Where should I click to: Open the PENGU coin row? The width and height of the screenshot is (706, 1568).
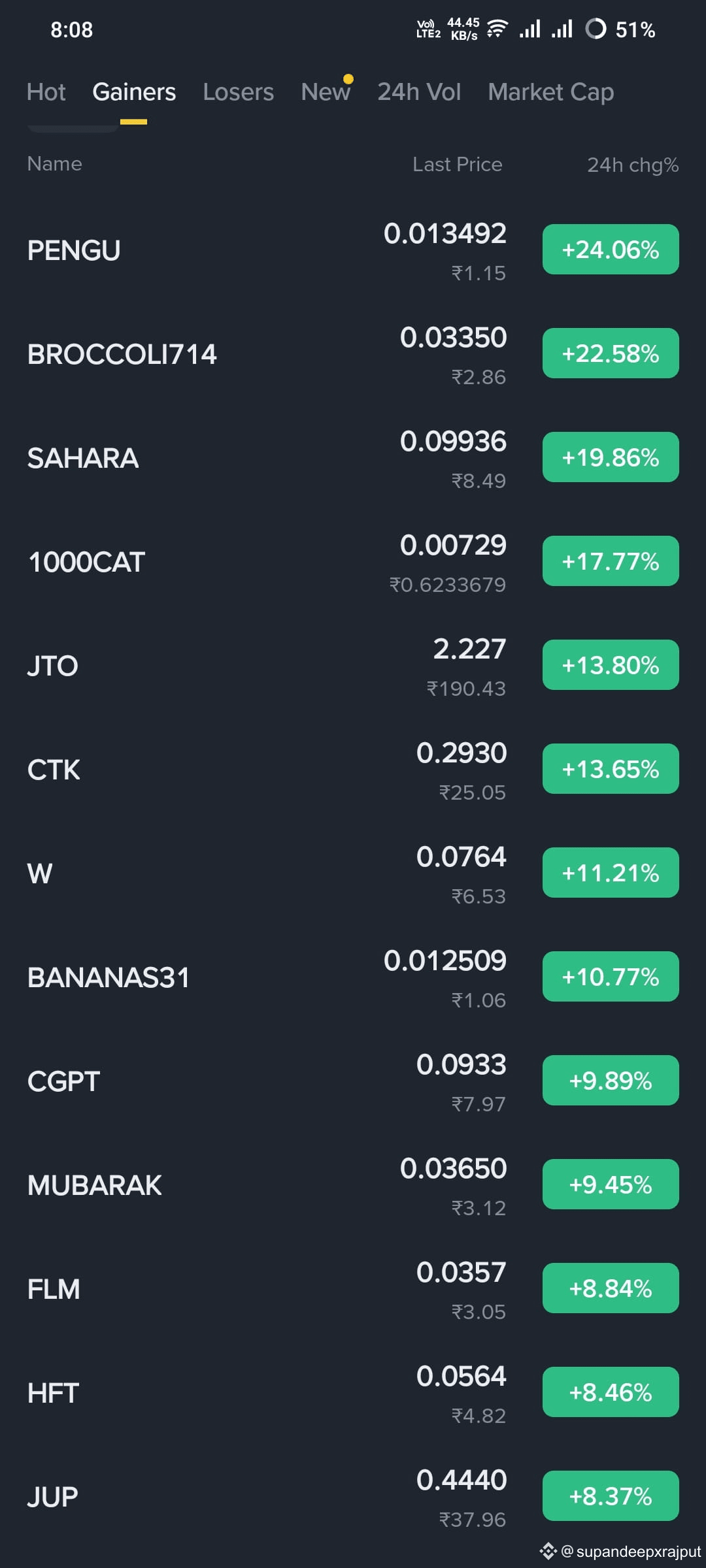pyautogui.click(x=353, y=250)
